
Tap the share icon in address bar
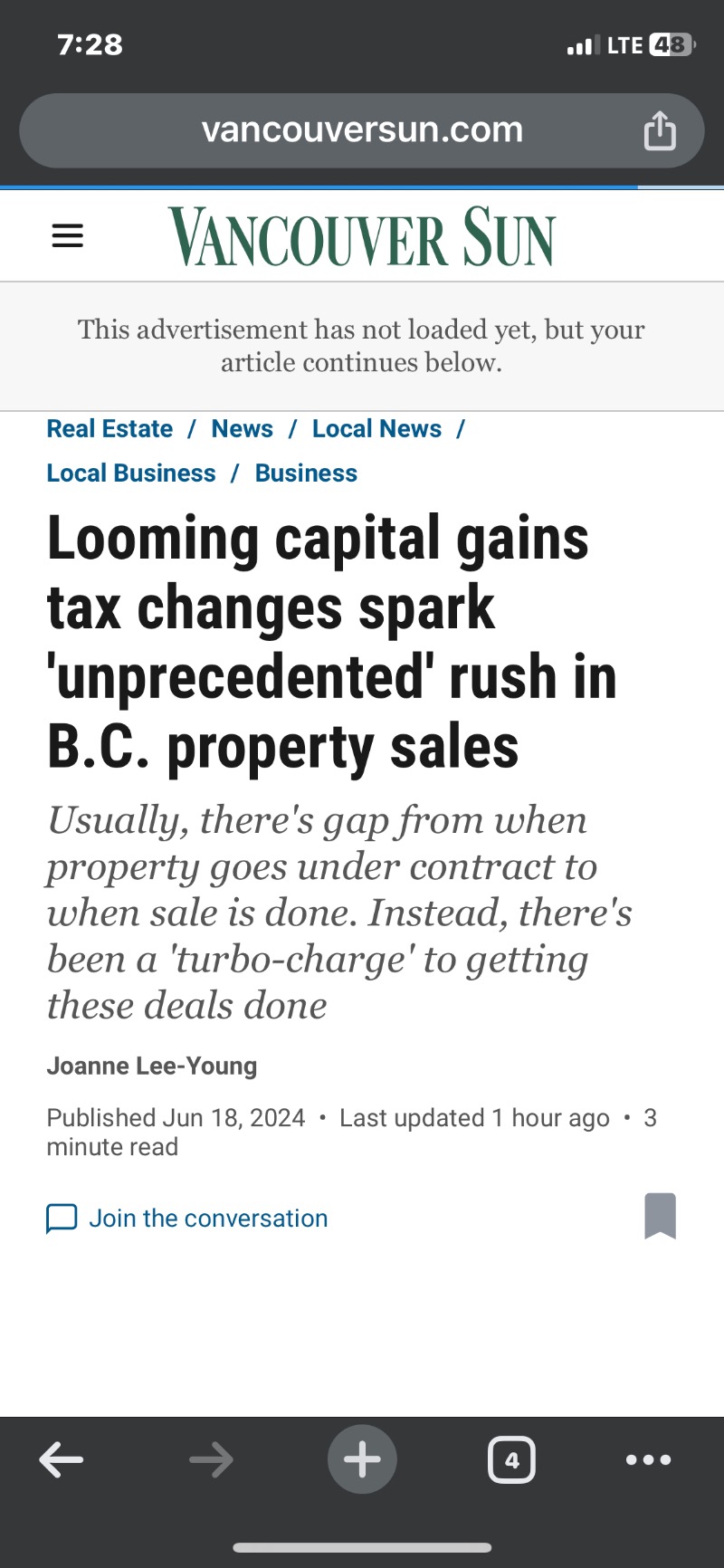click(x=660, y=130)
